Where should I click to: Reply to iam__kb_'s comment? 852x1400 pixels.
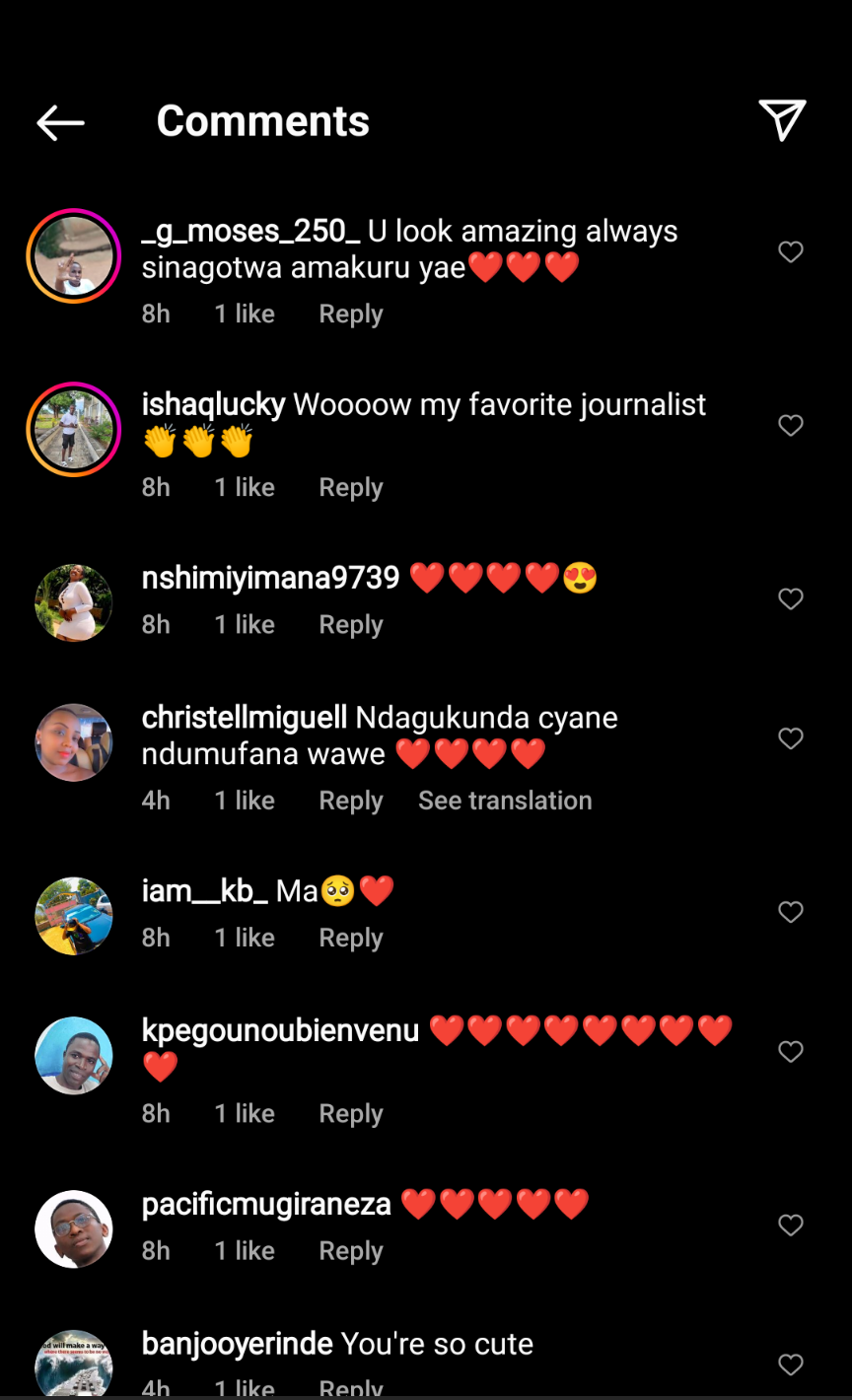click(x=350, y=938)
